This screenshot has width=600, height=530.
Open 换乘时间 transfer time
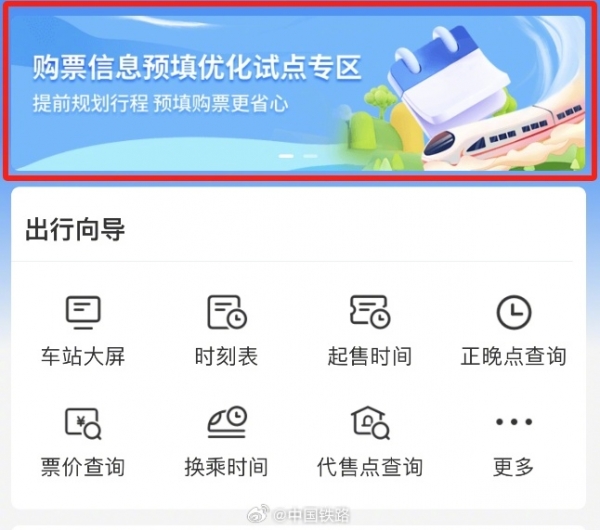click(226, 440)
